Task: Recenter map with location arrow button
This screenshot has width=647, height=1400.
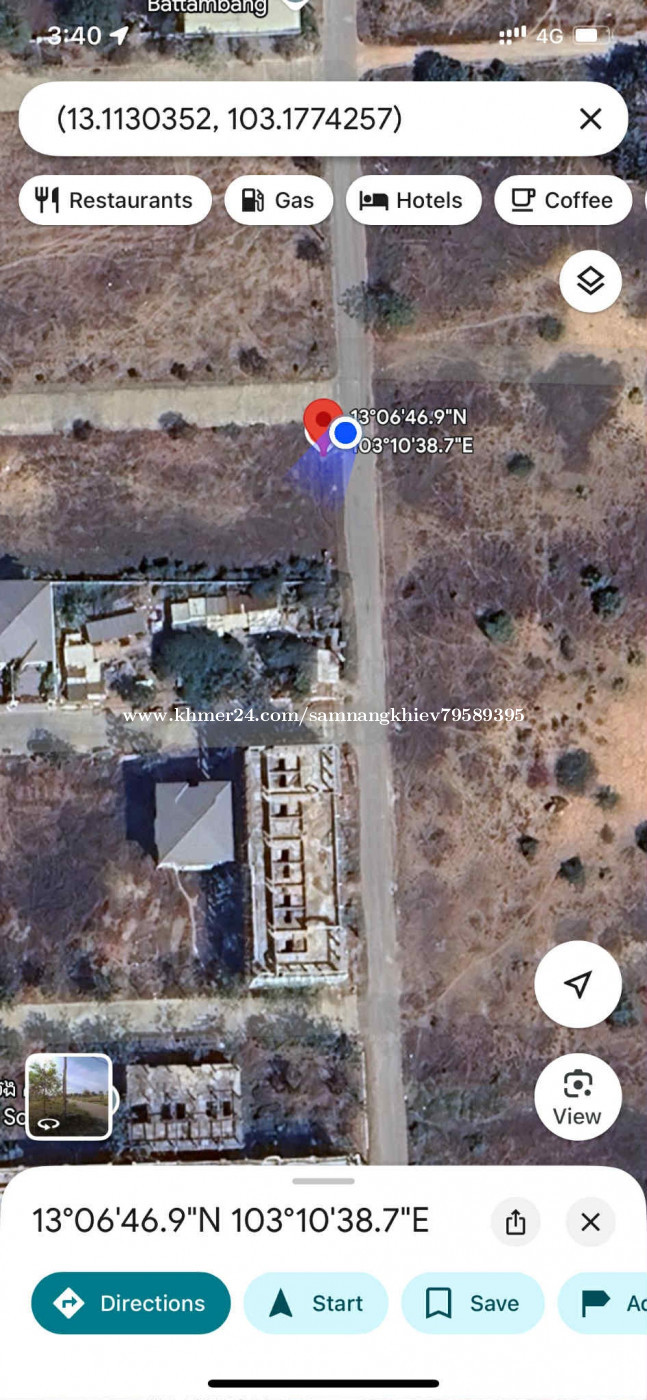Action: [578, 984]
